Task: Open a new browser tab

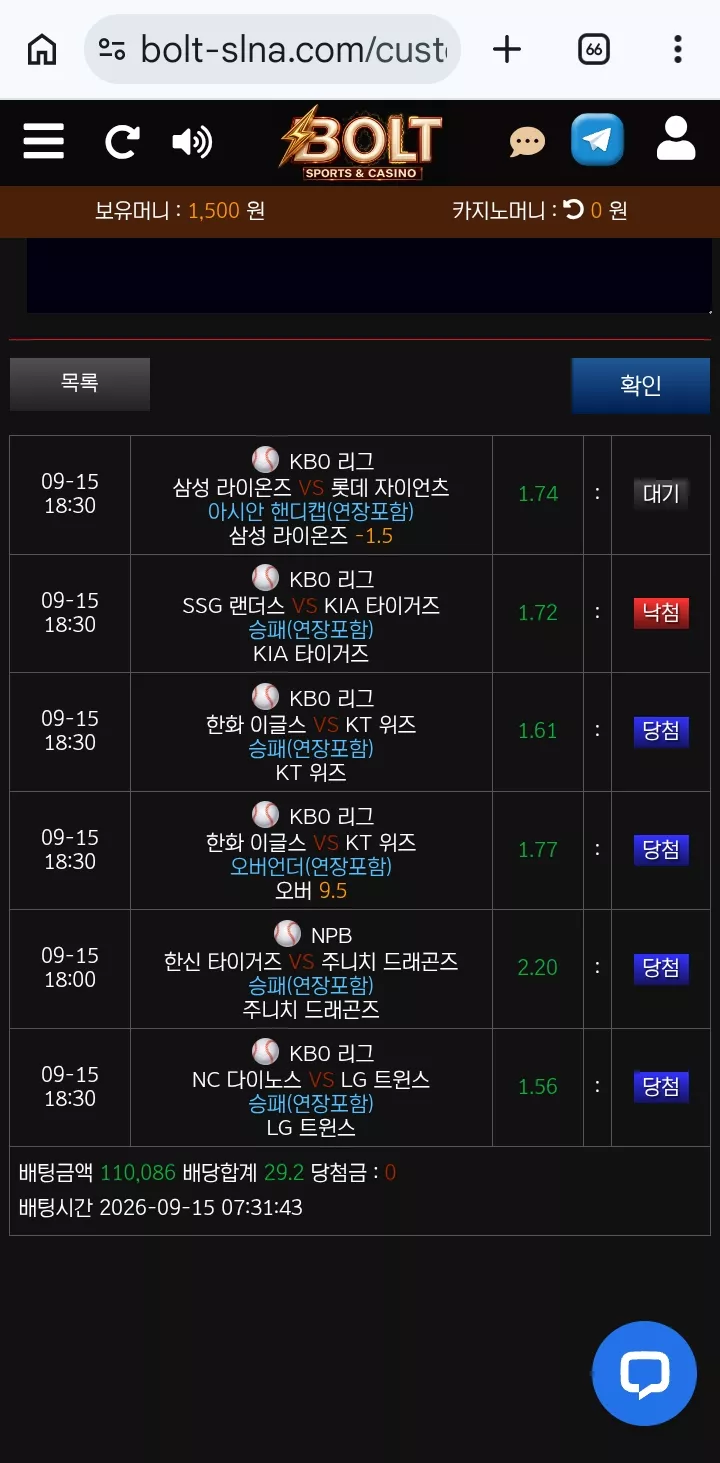Action: click(508, 49)
